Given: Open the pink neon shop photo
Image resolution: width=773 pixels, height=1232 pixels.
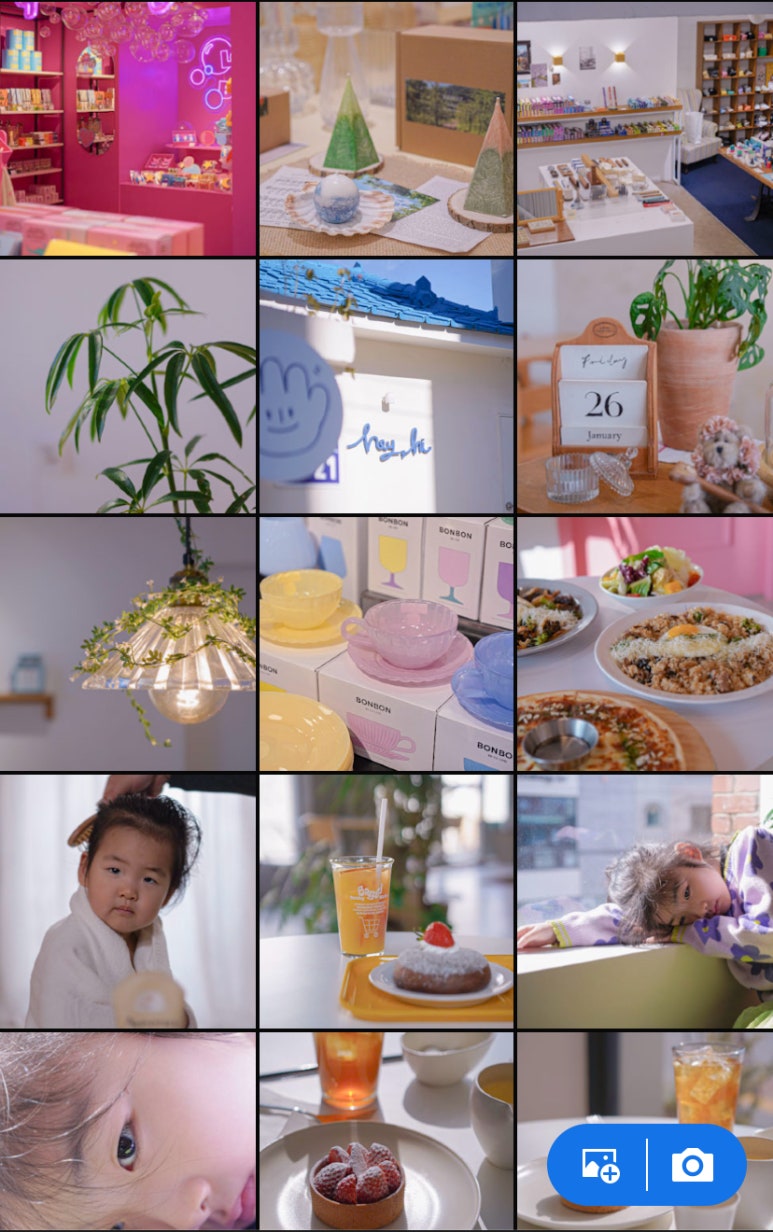Looking at the screenshot, I should point(128,128).
